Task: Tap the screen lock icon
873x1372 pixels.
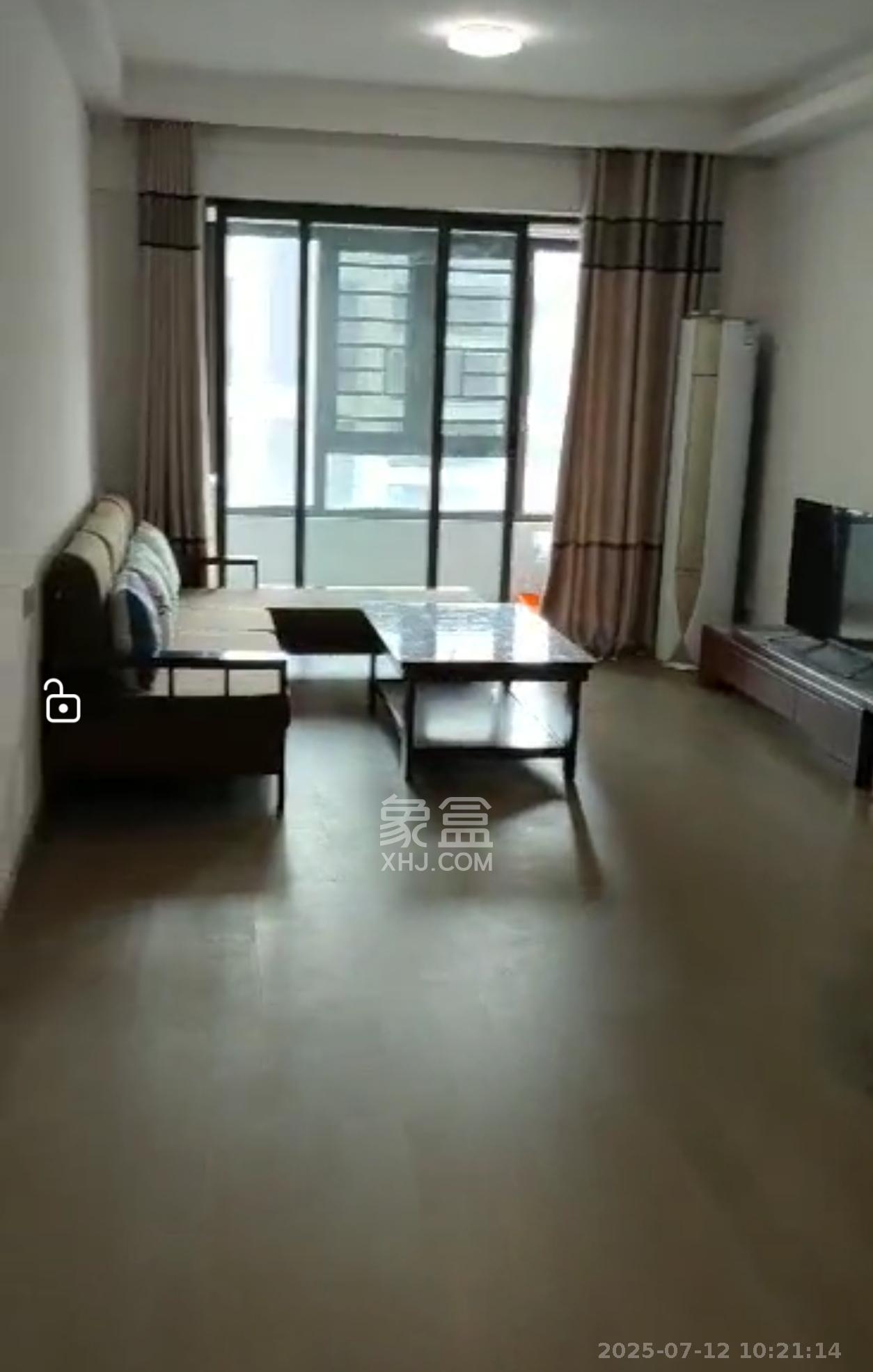Action: pyautogui.click(x=62, y=702)
